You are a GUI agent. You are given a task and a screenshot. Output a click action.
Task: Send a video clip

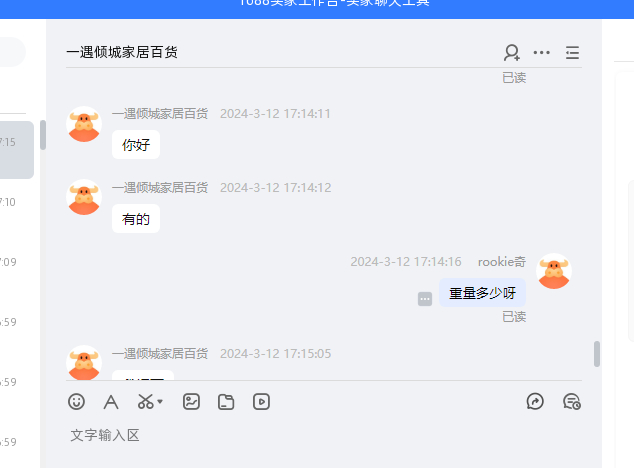pos(261,402)
